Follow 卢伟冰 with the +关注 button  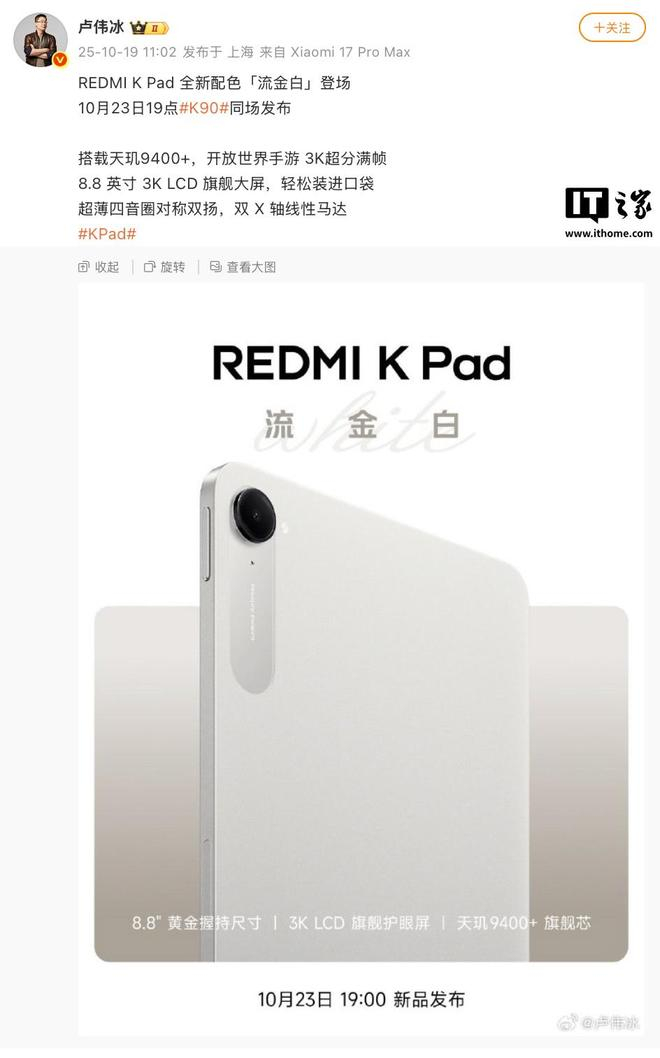(x=612, y=28)
